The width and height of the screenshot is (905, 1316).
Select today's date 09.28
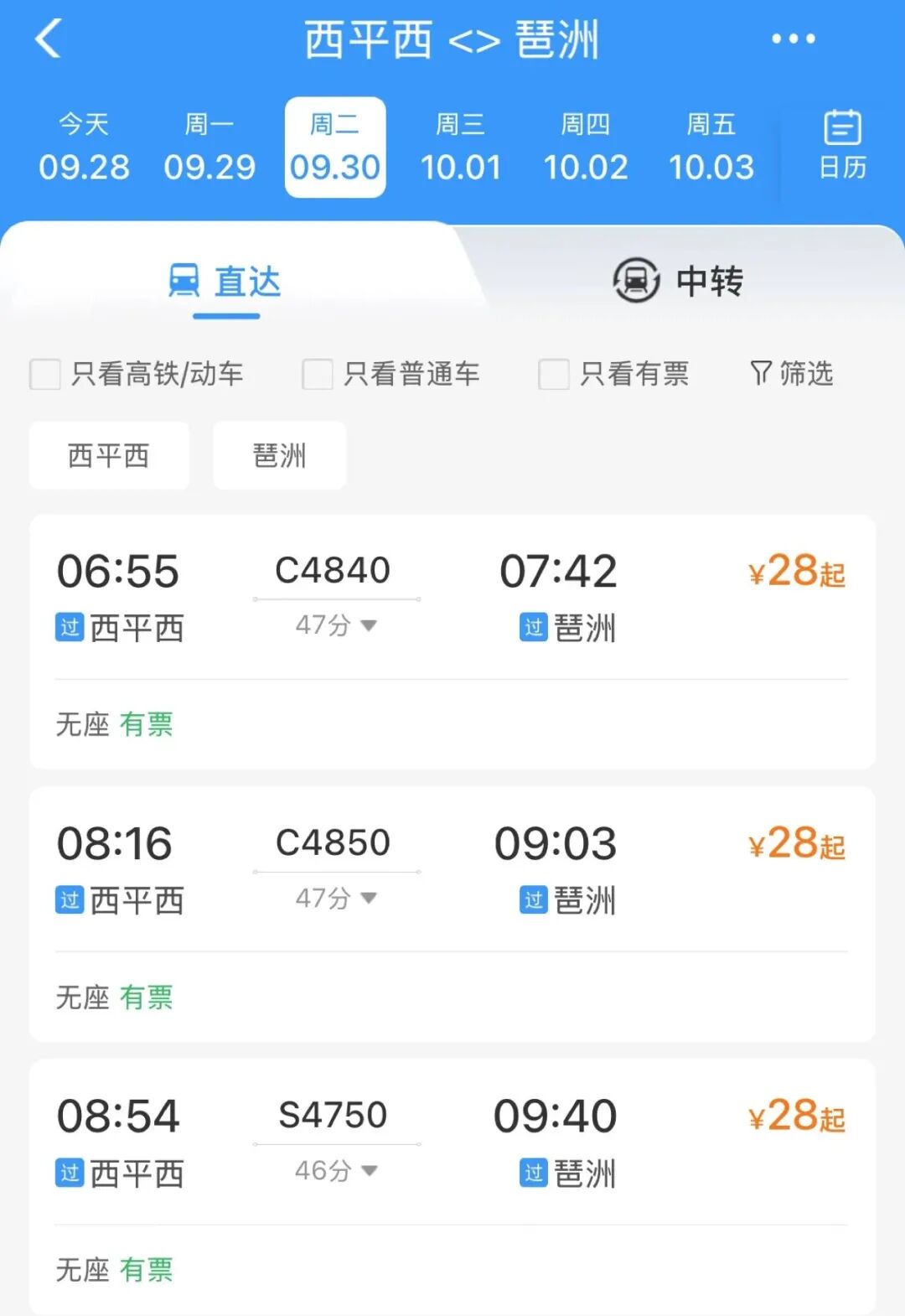[x=84, y=148]
